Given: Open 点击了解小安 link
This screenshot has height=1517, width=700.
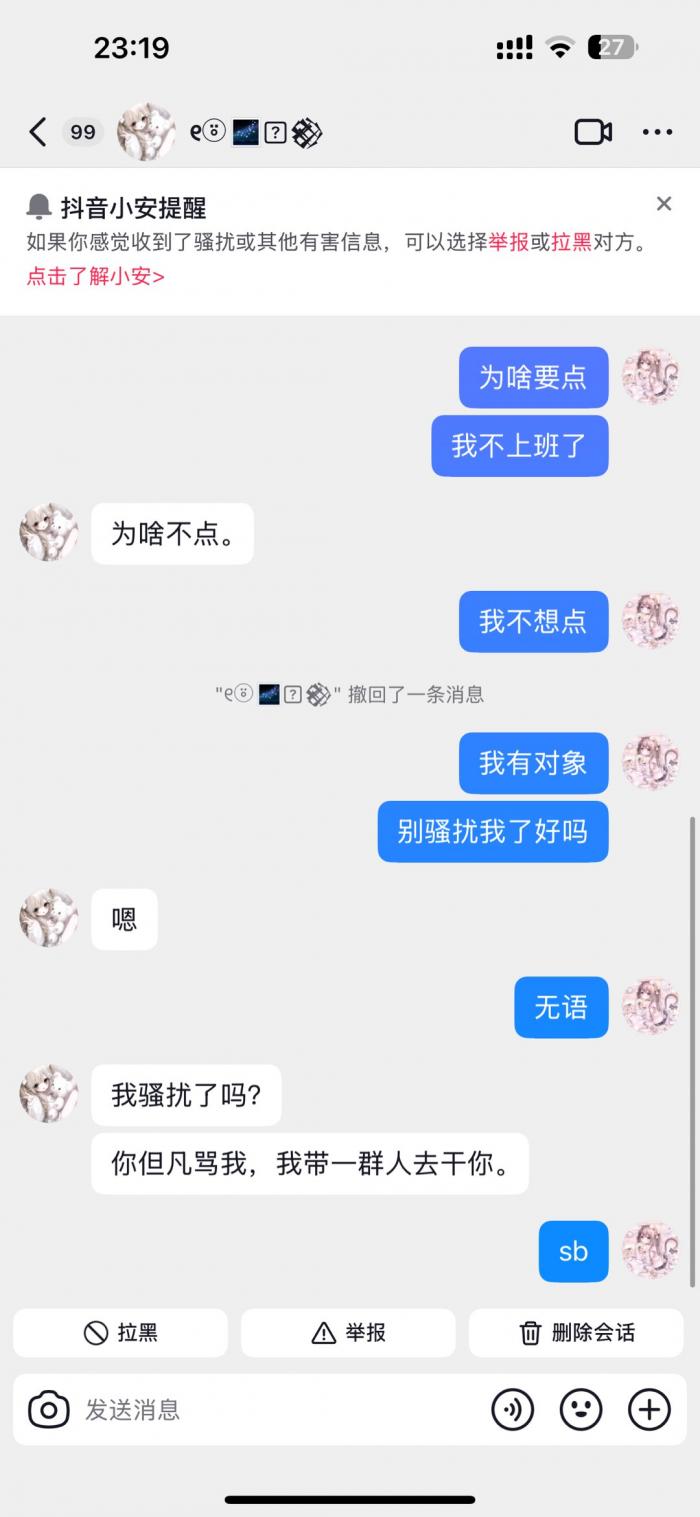Looking at the screenshot, I should click(95, 277).
